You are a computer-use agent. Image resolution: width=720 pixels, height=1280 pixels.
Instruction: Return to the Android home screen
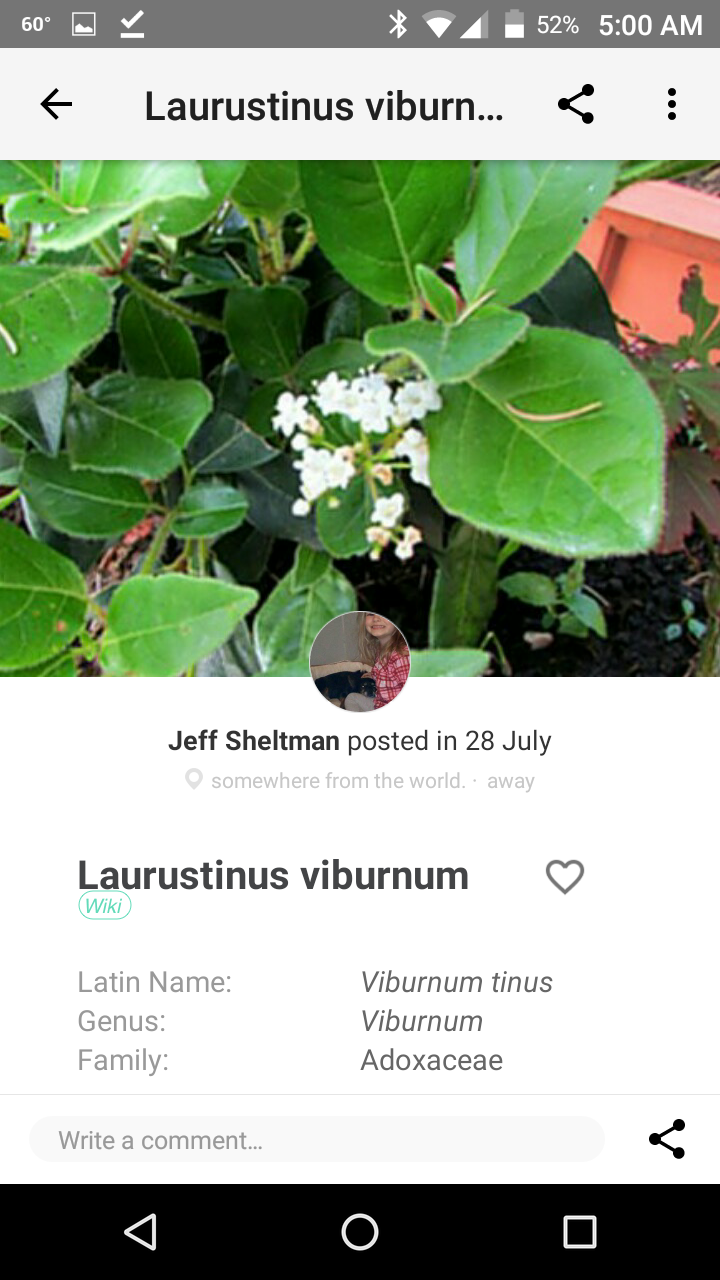tap(360, 1232)
